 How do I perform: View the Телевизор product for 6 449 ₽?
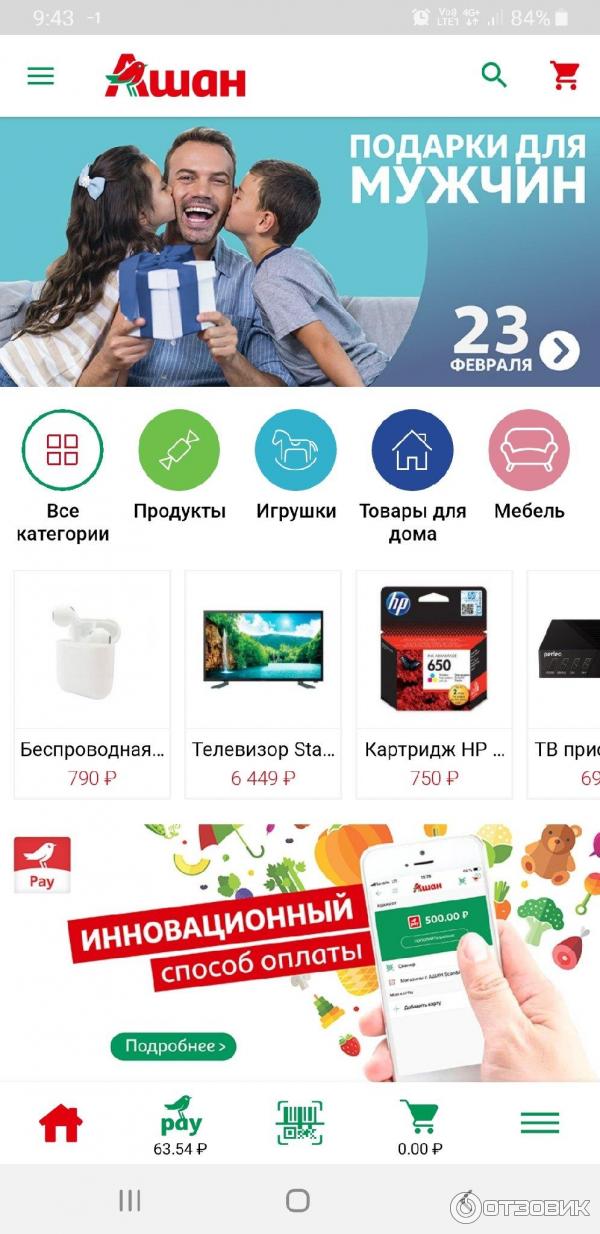tap(263, 684)
